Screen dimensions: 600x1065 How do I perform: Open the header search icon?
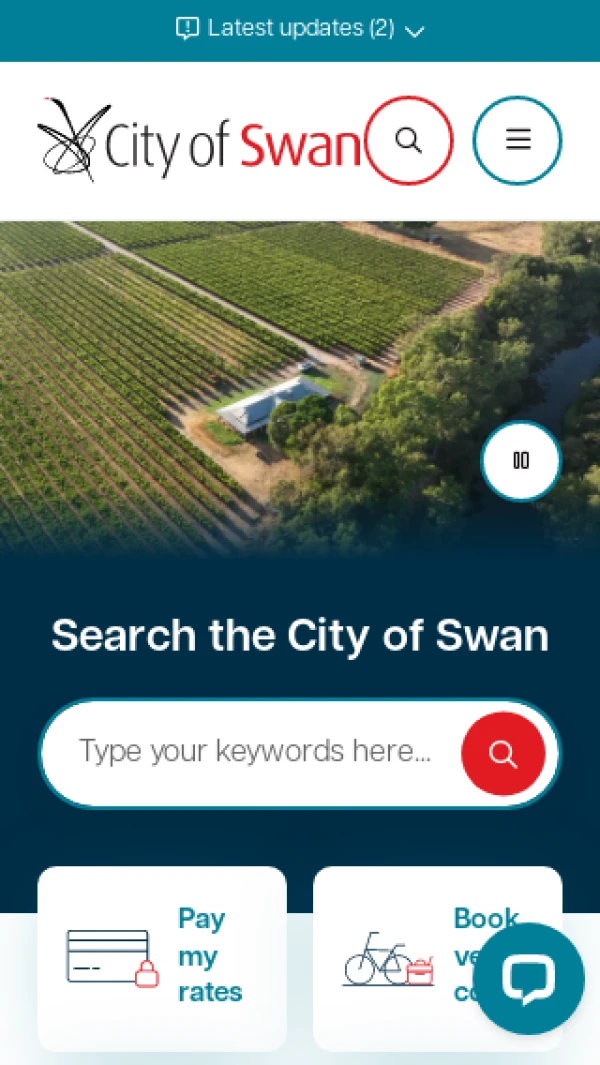409,140
